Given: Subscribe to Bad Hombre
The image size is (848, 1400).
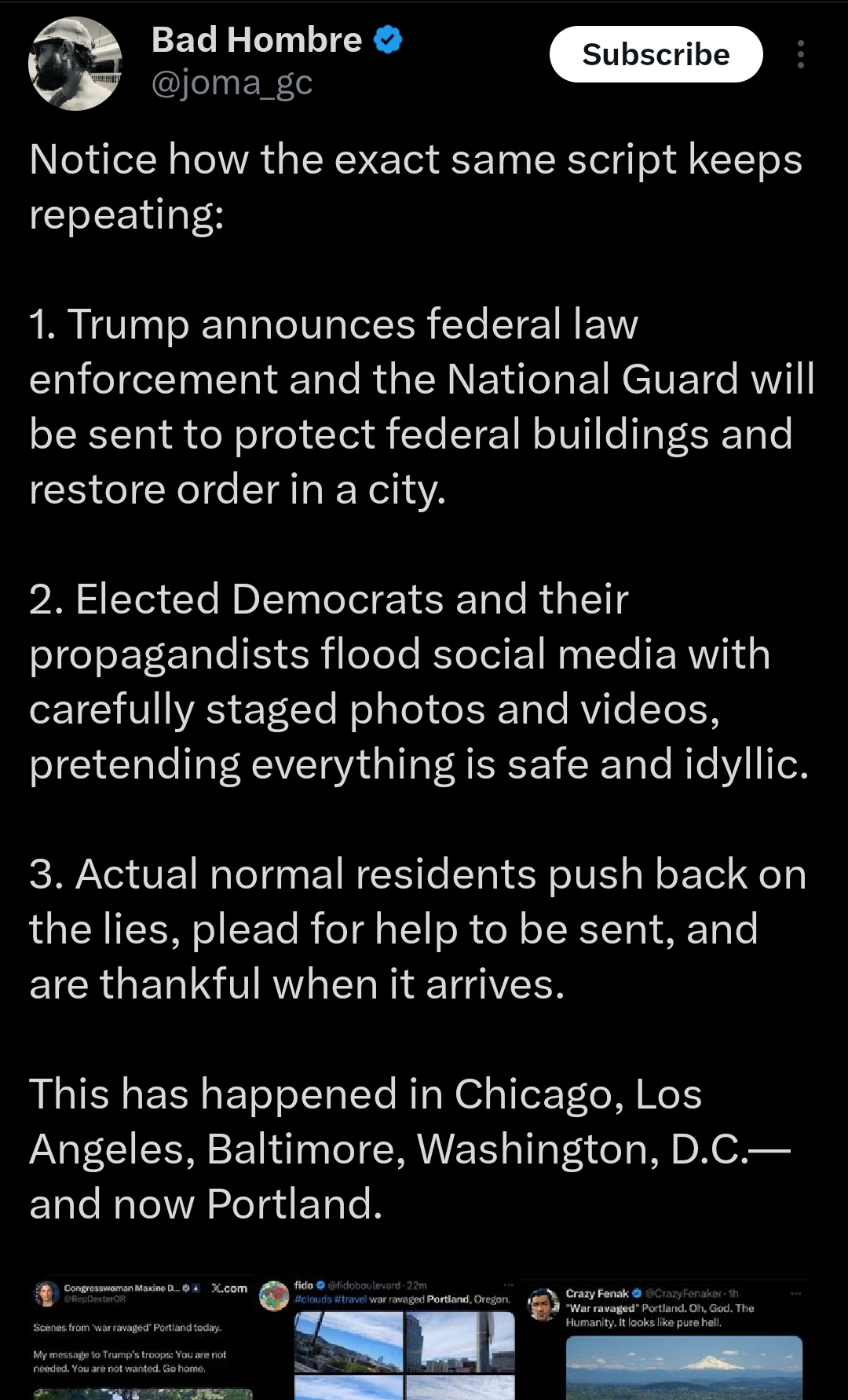Looking at the screenshot, I should [656, 54].
